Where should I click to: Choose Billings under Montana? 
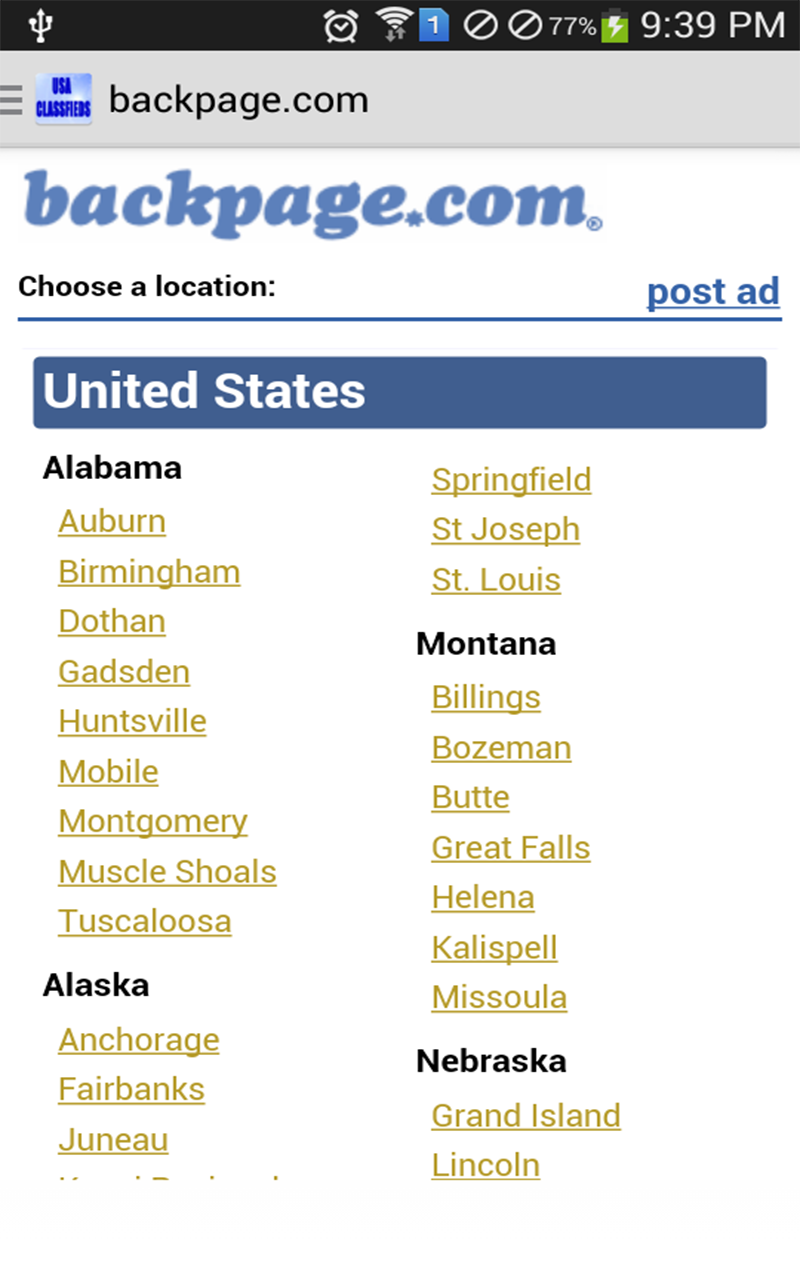(486, 697)
